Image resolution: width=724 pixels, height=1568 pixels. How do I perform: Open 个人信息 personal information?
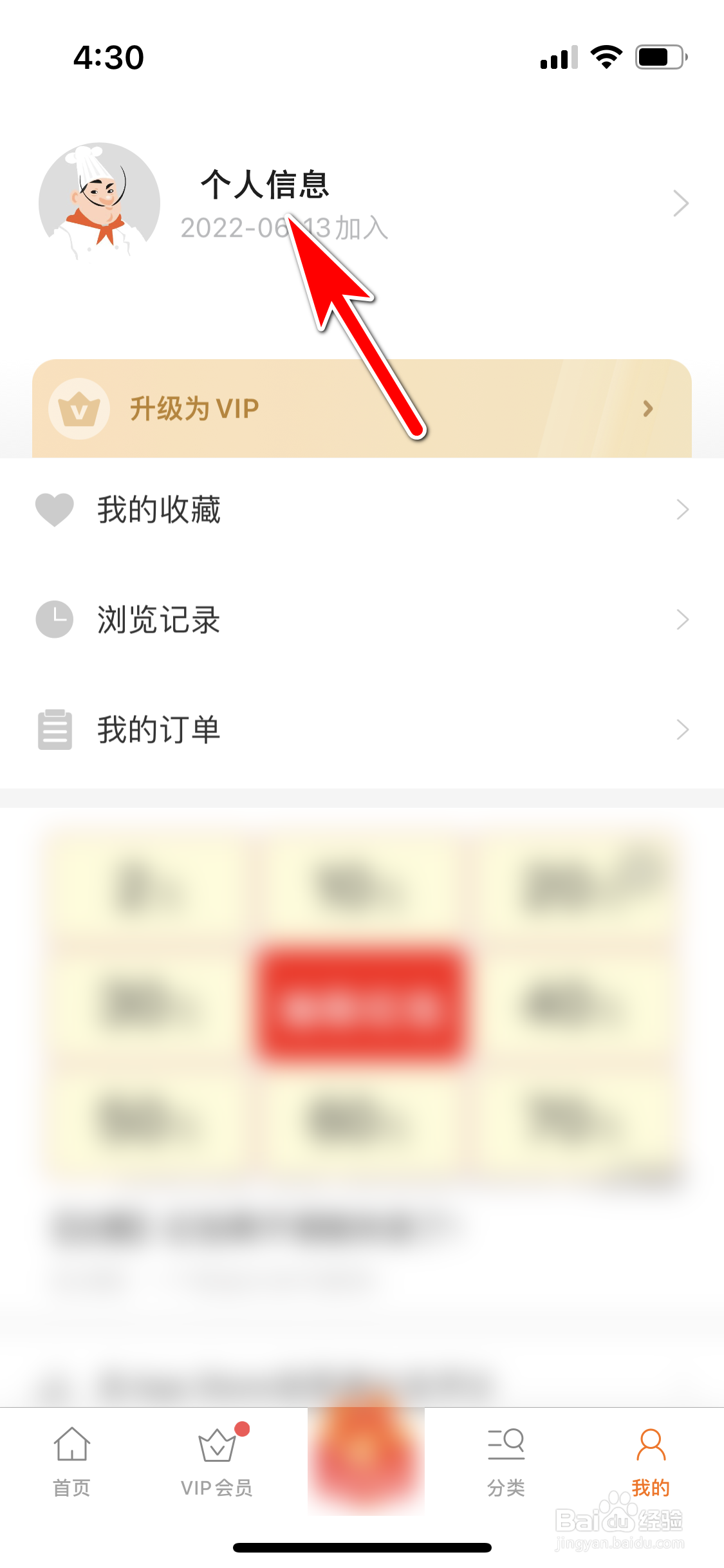tap(264, 187)
